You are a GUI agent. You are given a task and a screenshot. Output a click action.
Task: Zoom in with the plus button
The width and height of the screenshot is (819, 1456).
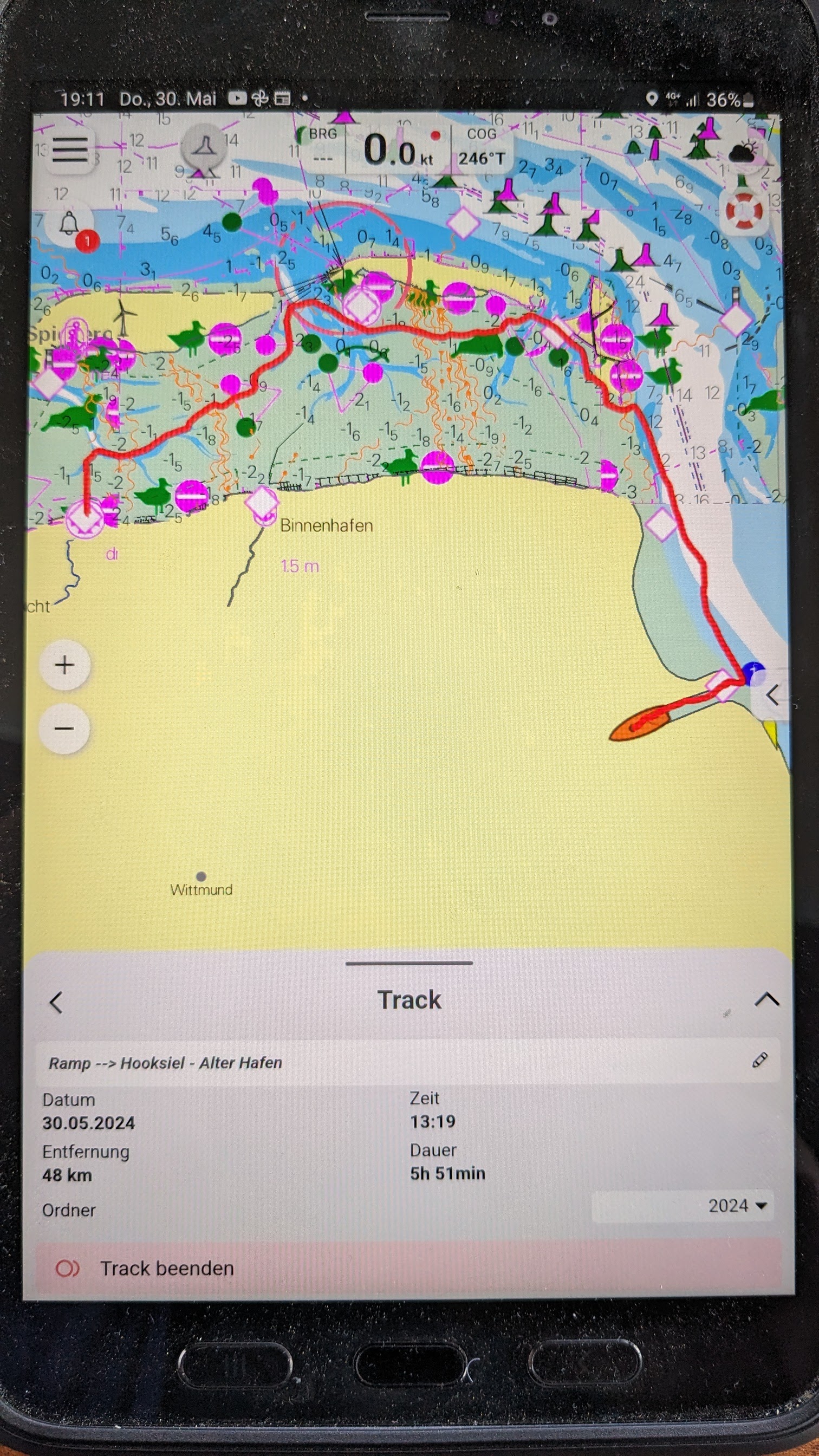point(64,665)
